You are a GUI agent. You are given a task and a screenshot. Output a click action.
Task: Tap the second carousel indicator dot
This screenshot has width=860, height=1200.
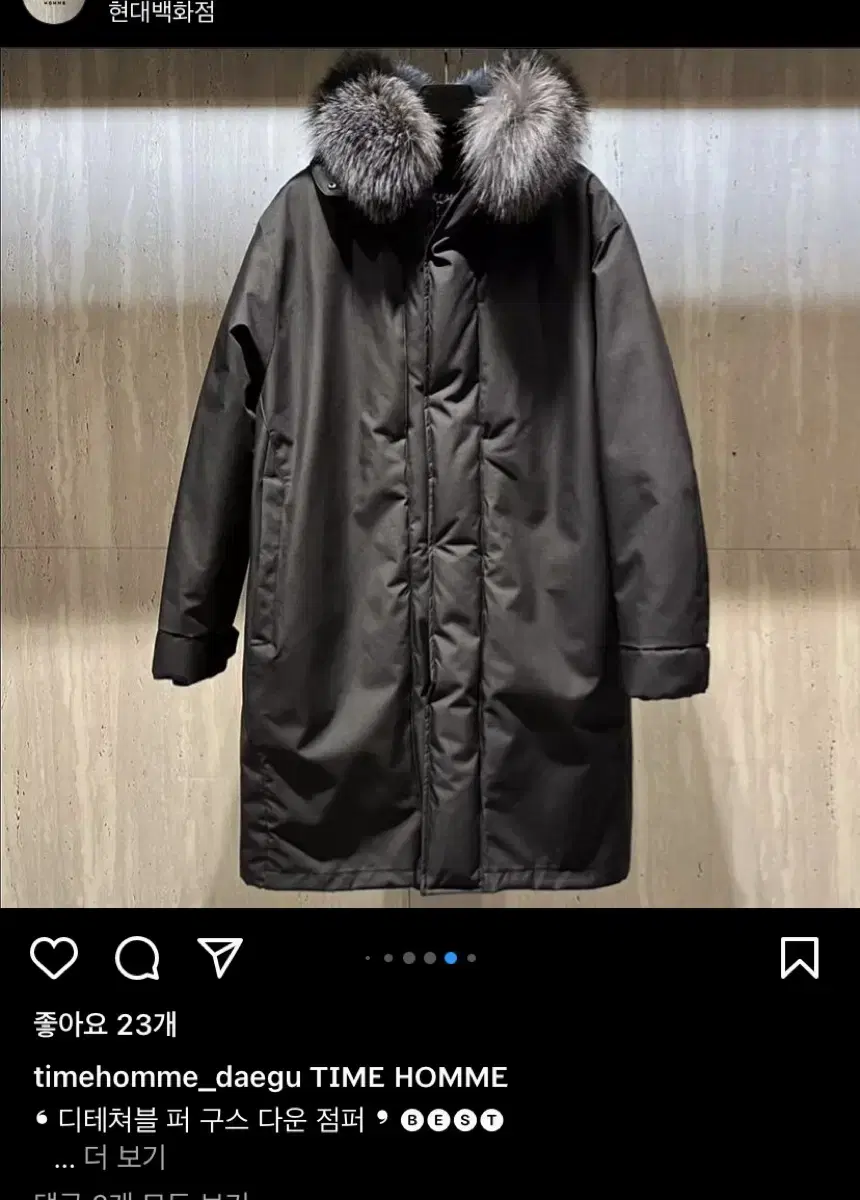388,958
